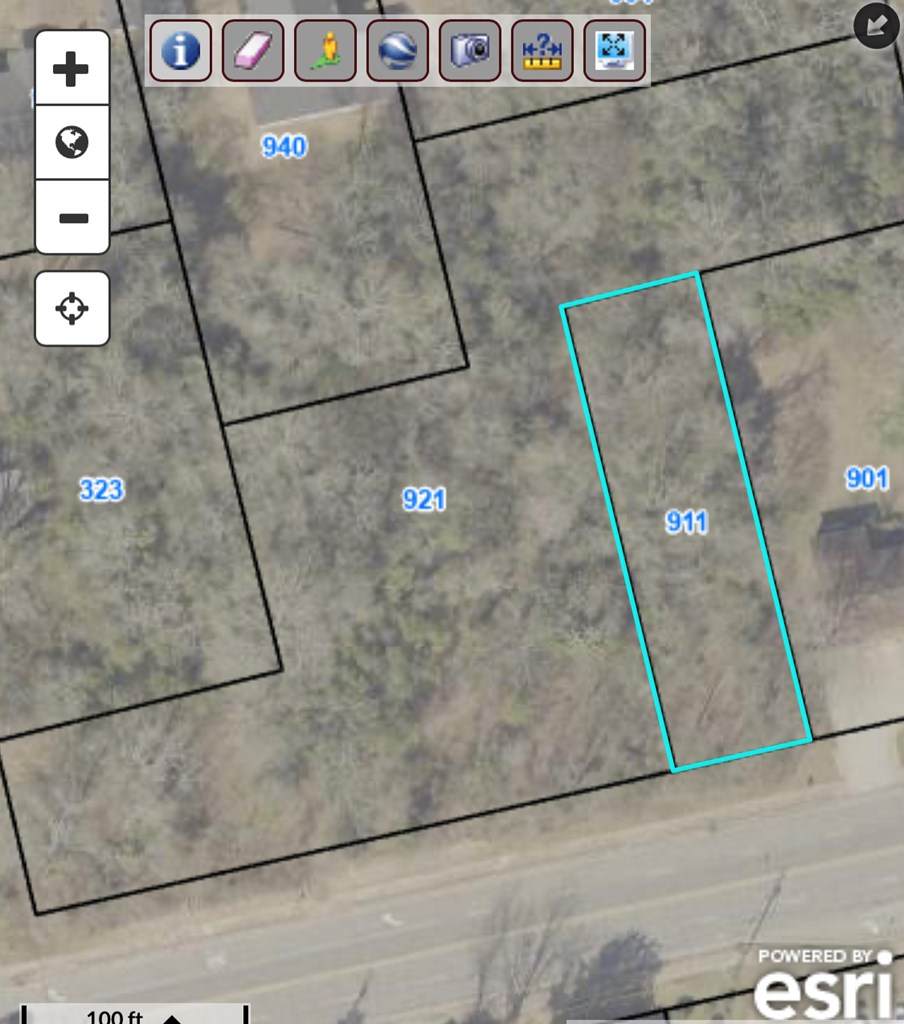Reset map to default extent globe
The width and height of the screenshot is (904, 1024).
click(72, 143)
